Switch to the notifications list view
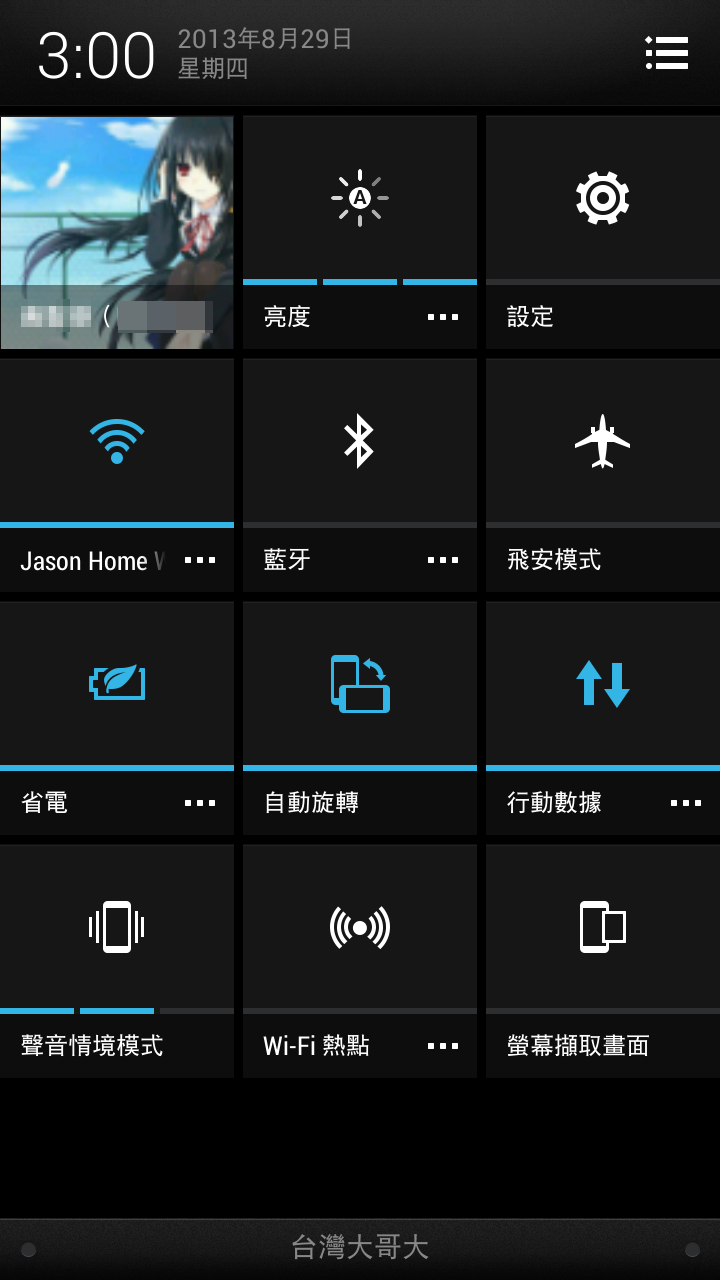This screenshot has height=1280, width=720. tap(667, 53)
